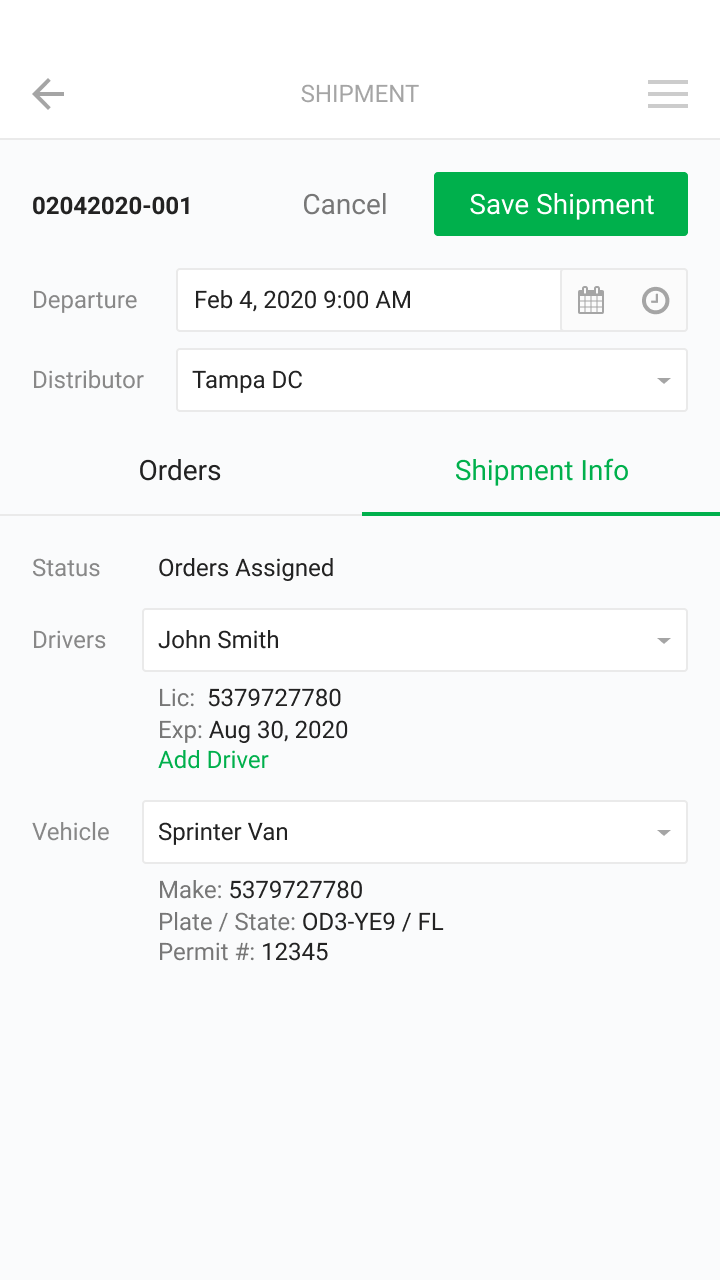Open the calendar date picker
720x1280 pixels.
click(x=591, y=300)
